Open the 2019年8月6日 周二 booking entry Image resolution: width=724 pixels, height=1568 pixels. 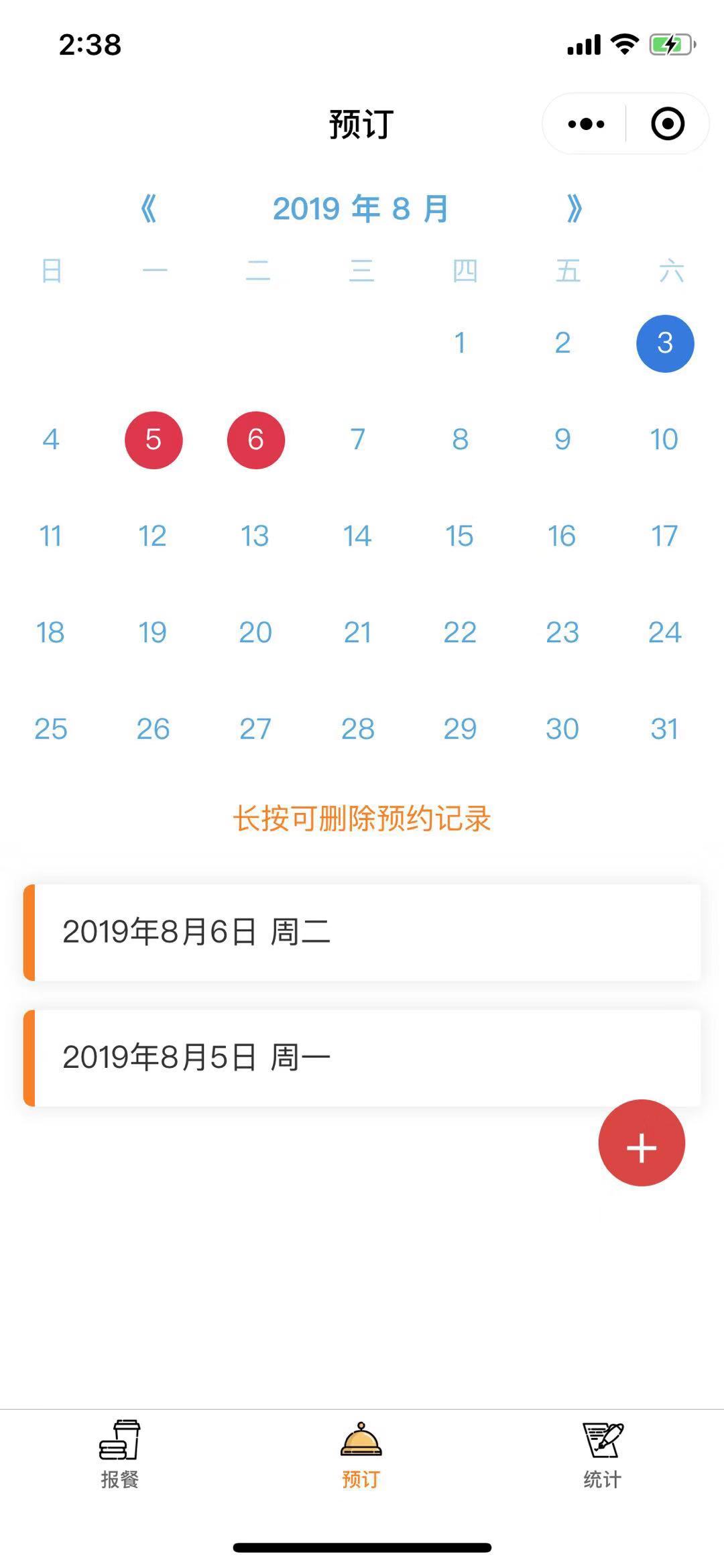[x=361, y=930]
